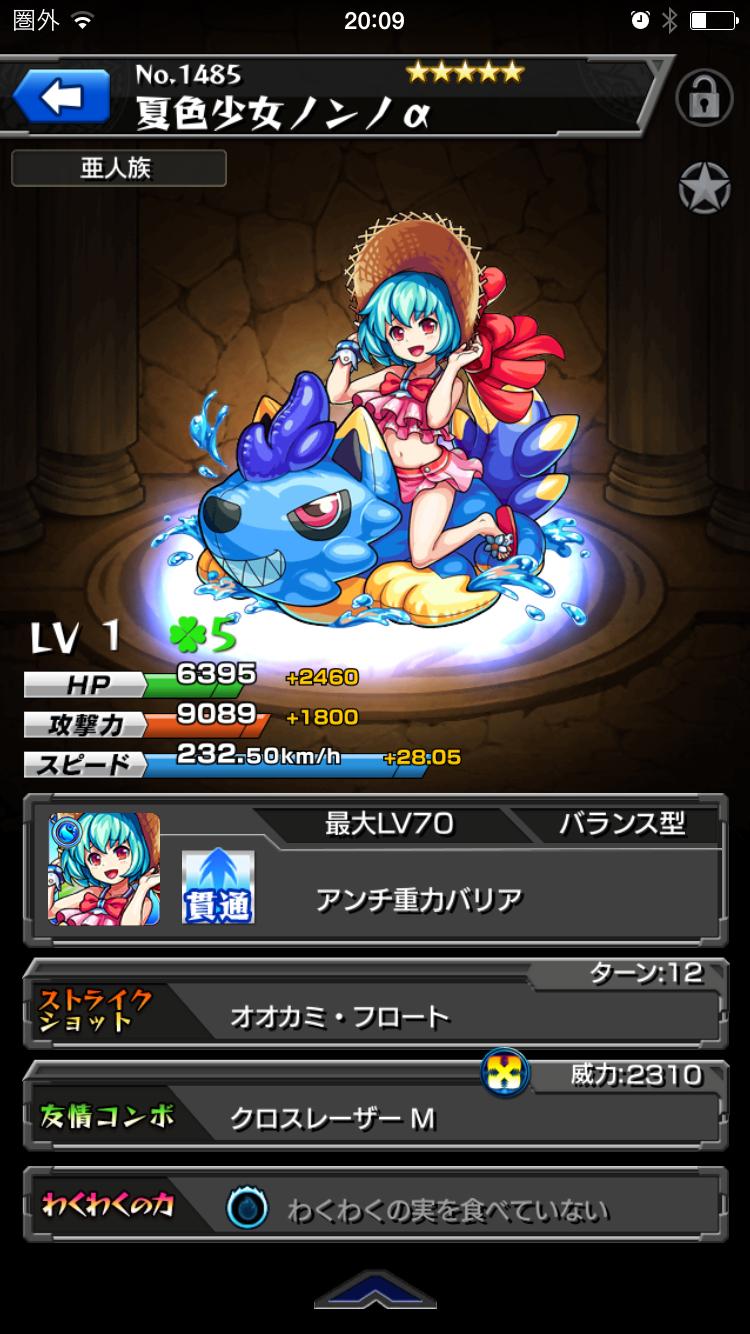Expand the bottom panel with the up chevron
The image size is (750, 1334).
tap(375, 1292)
